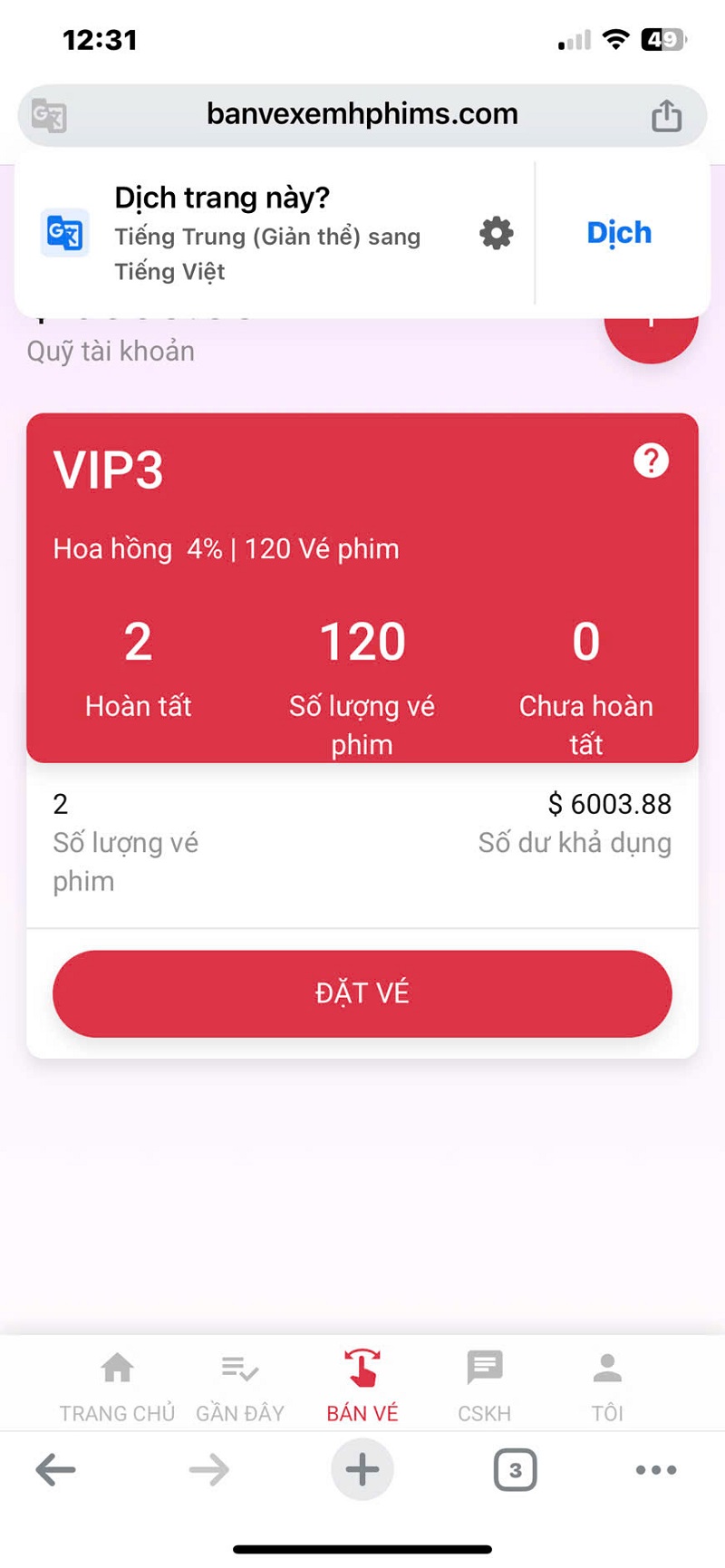
Task: Tap Dịch to translate the page
Action: [619, 233]
